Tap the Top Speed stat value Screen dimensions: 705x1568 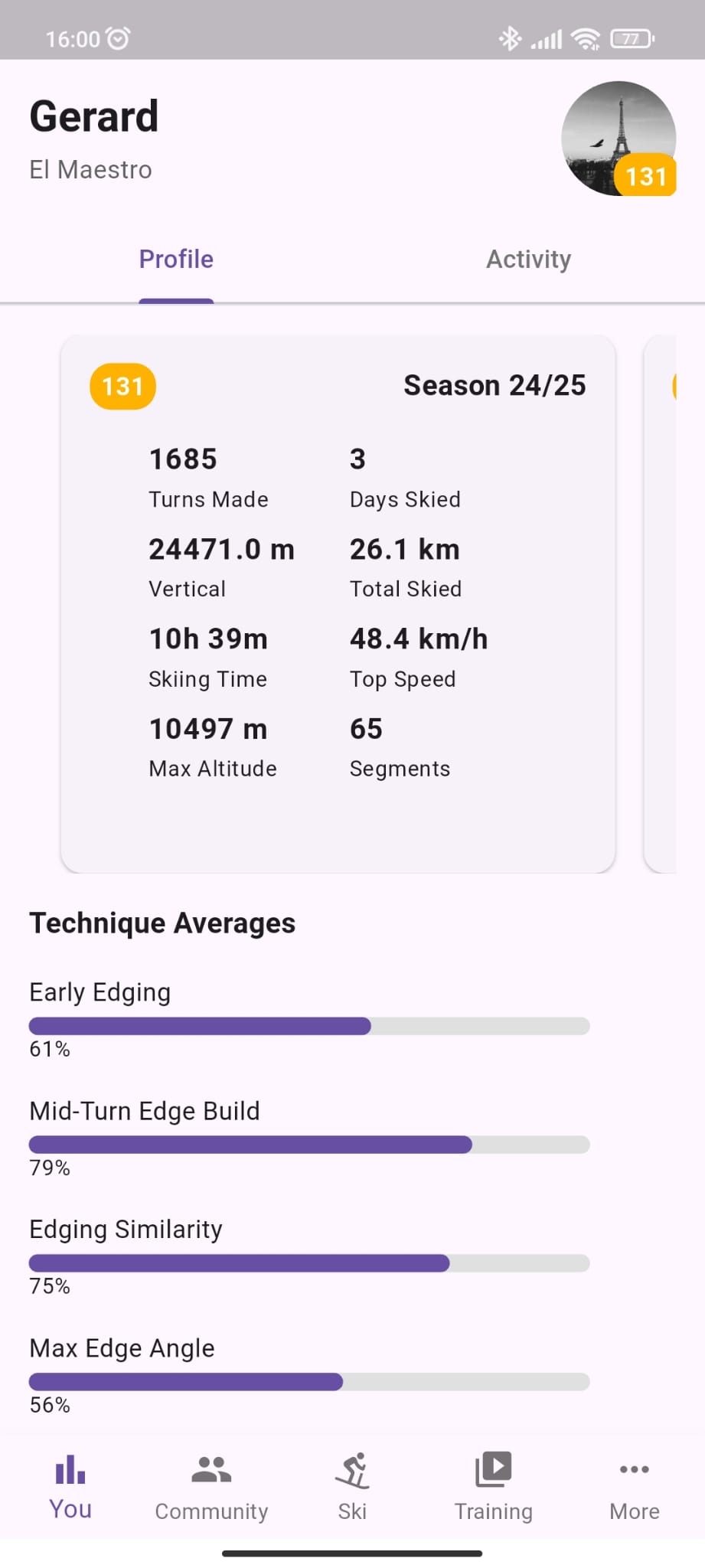(x=418, y=638)
